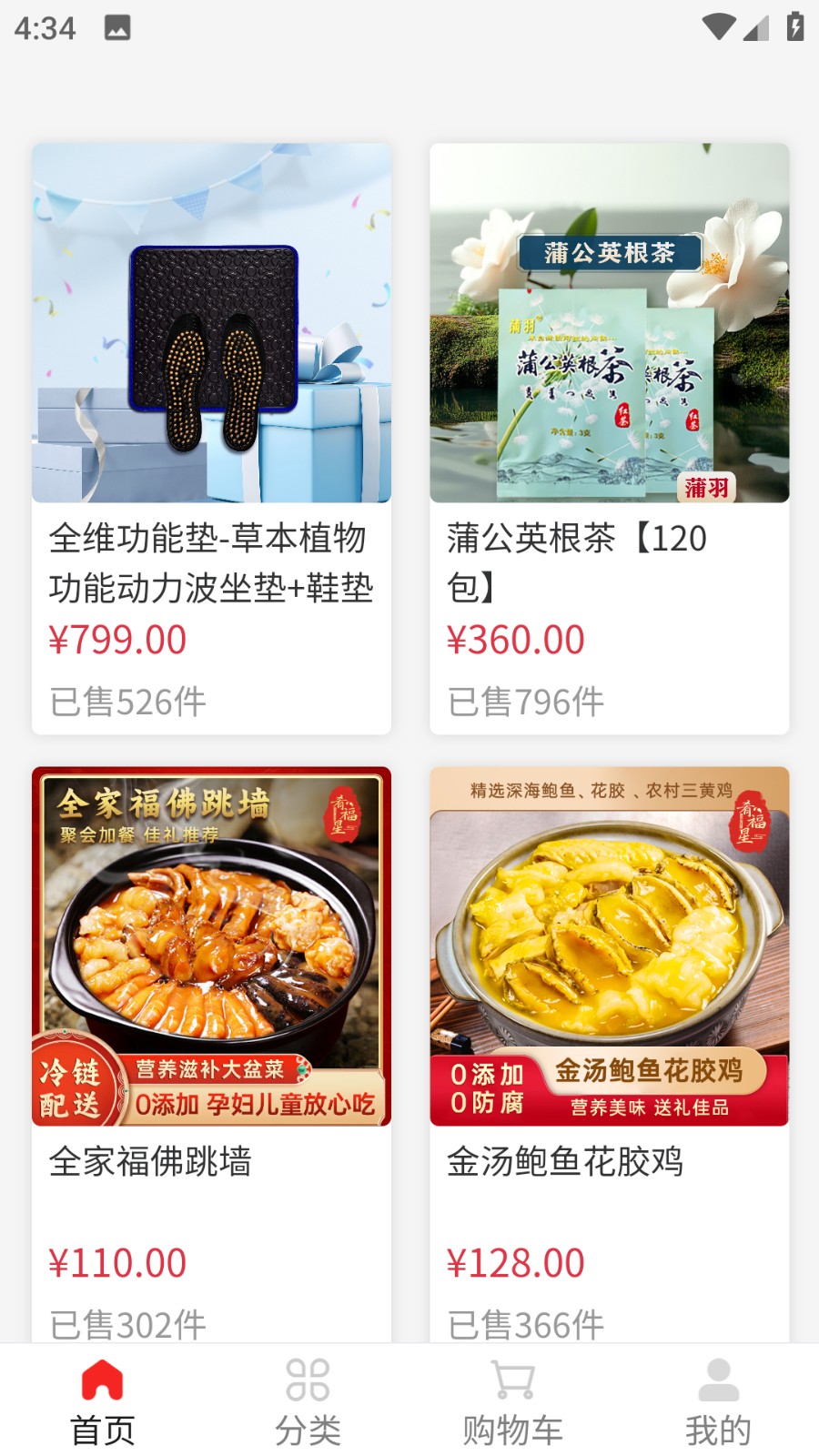The height and width of the screenshot is (1456, 819).
Task: View the 蒲公英根茶【120包】 product
Action: tap(609, 437)
